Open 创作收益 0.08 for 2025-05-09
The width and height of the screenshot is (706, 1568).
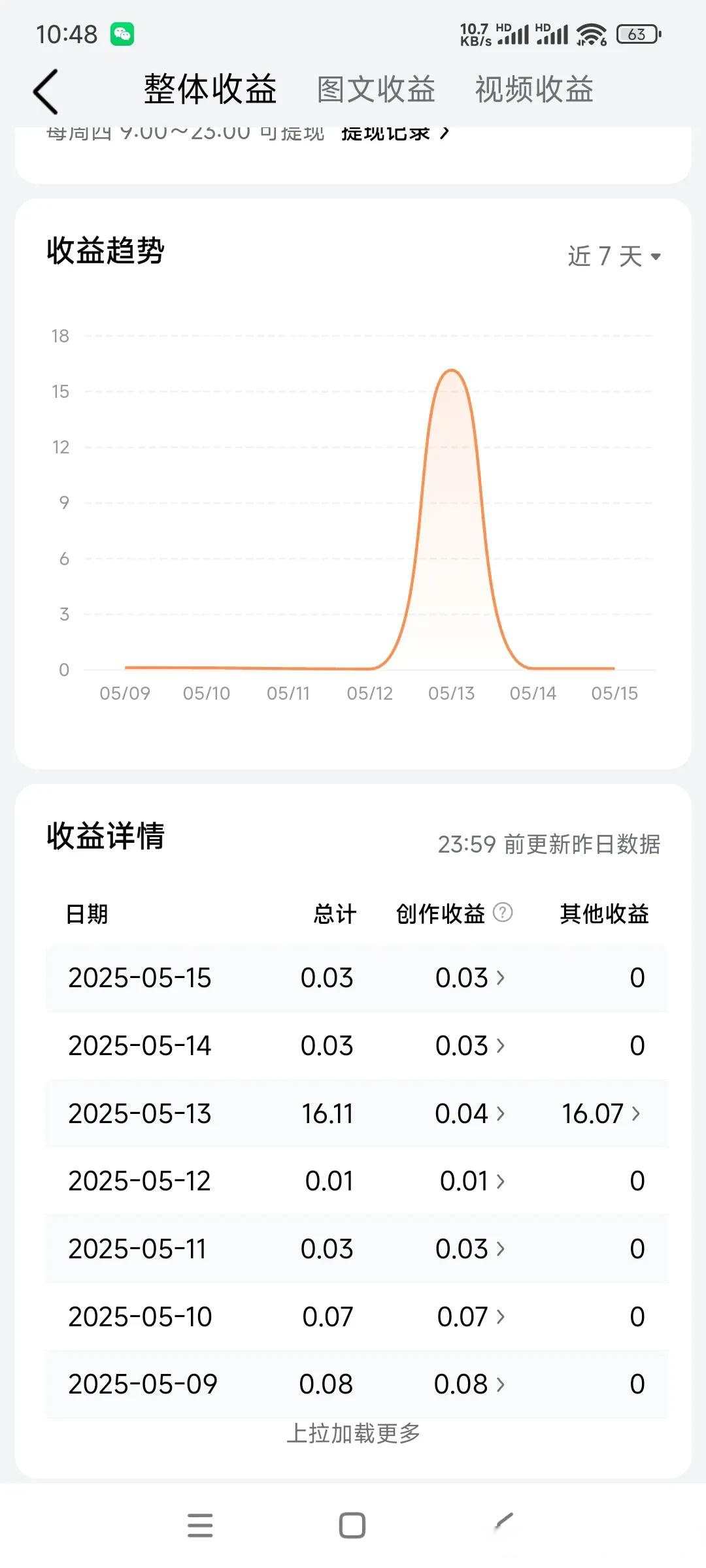click(469, 1384)
